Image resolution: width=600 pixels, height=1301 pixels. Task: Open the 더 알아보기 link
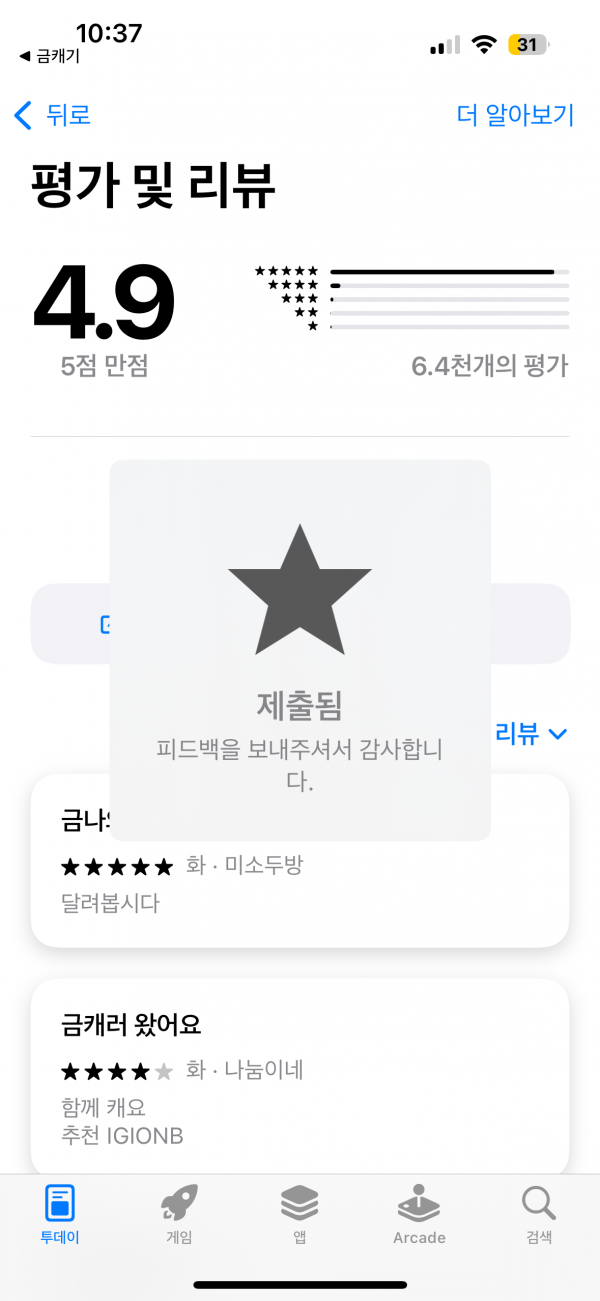(515, 115)
